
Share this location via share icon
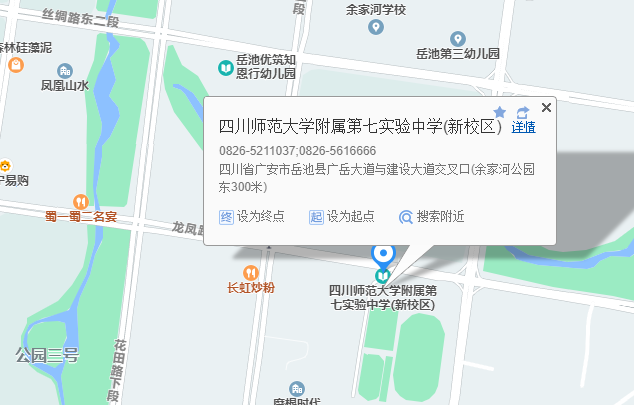(x=522, y=112)
